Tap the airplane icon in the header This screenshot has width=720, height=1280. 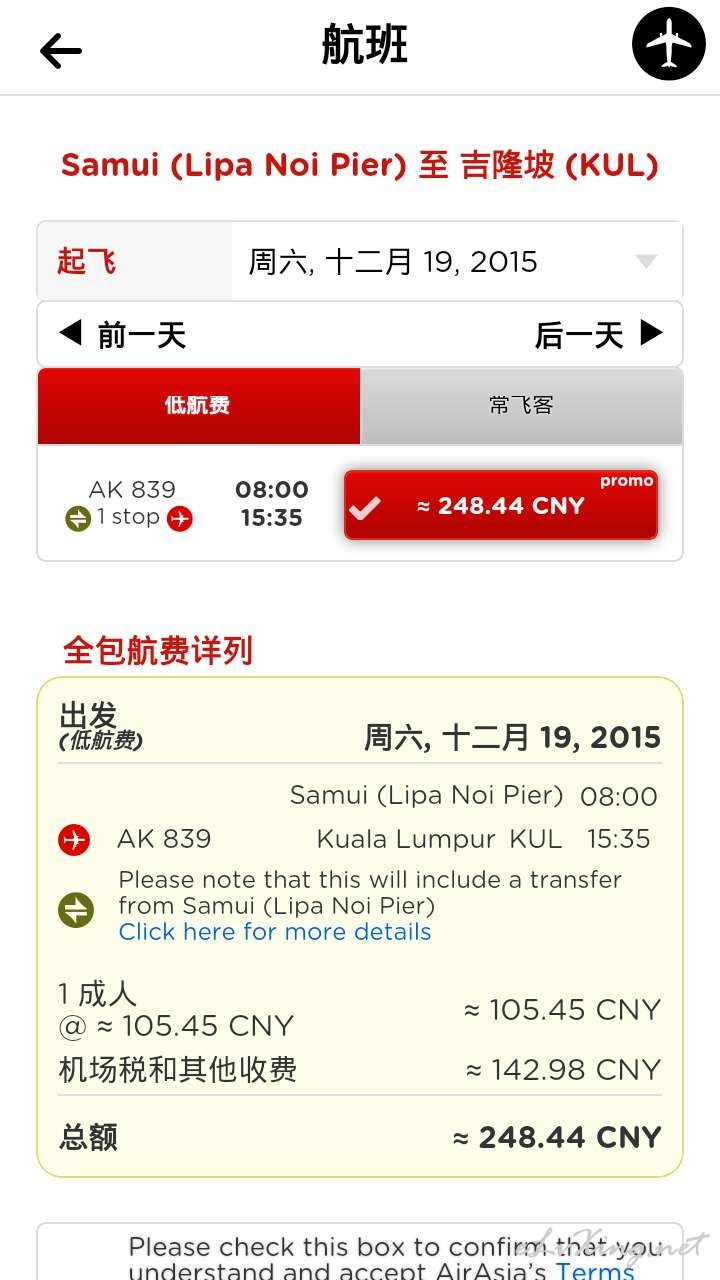point(669,44)
